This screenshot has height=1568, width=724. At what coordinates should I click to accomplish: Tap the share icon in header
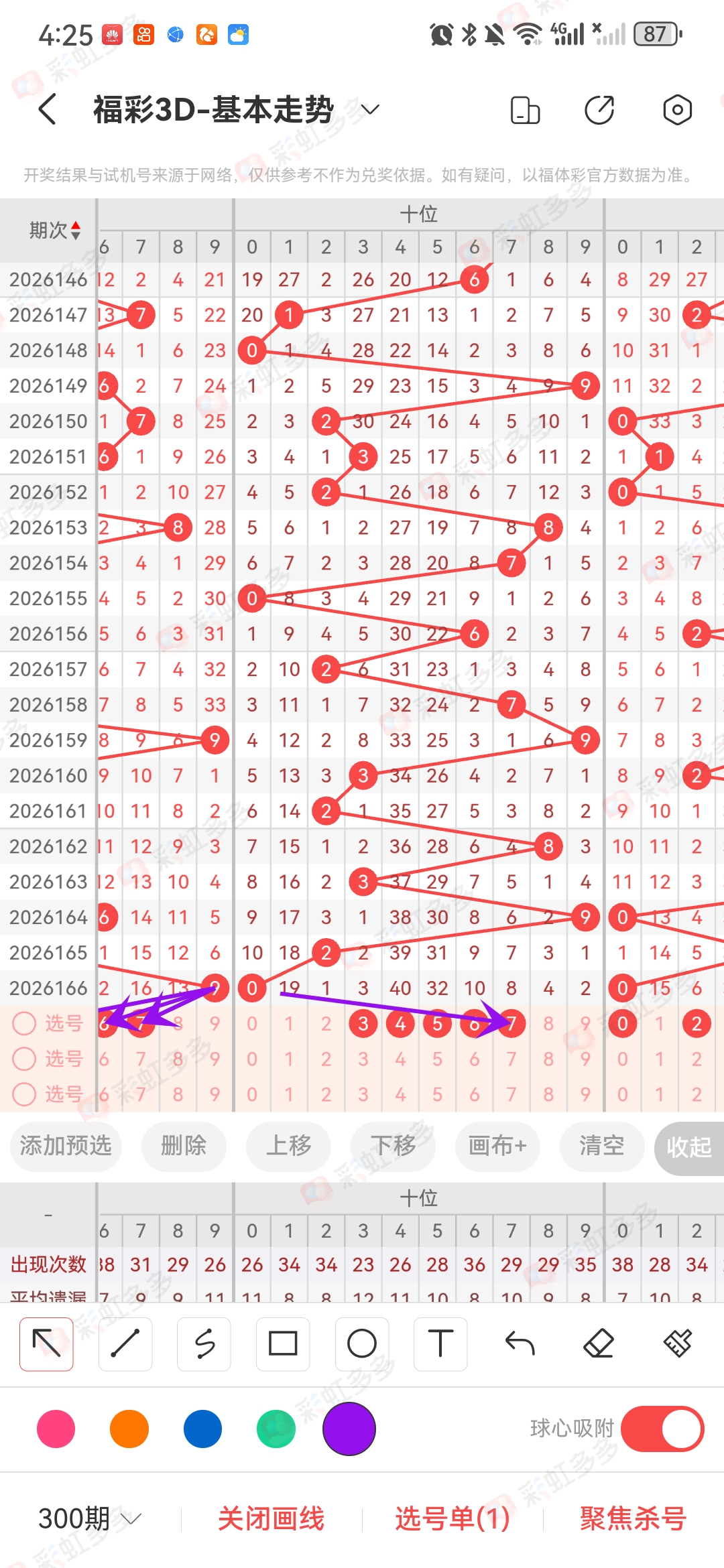click(x=599, y=109)
